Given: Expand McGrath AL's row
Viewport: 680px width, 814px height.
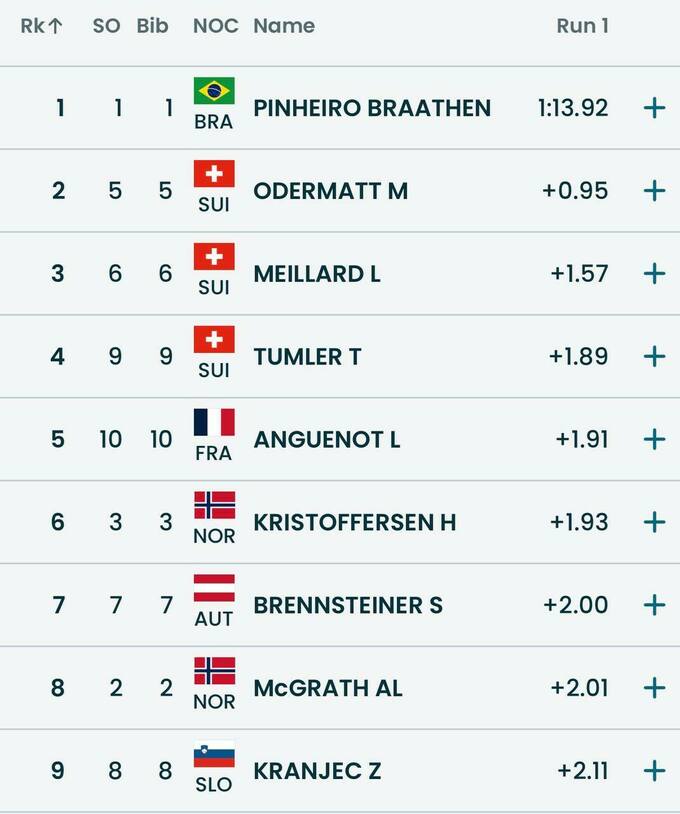Looking at the screenshot, I should point(654,689).
